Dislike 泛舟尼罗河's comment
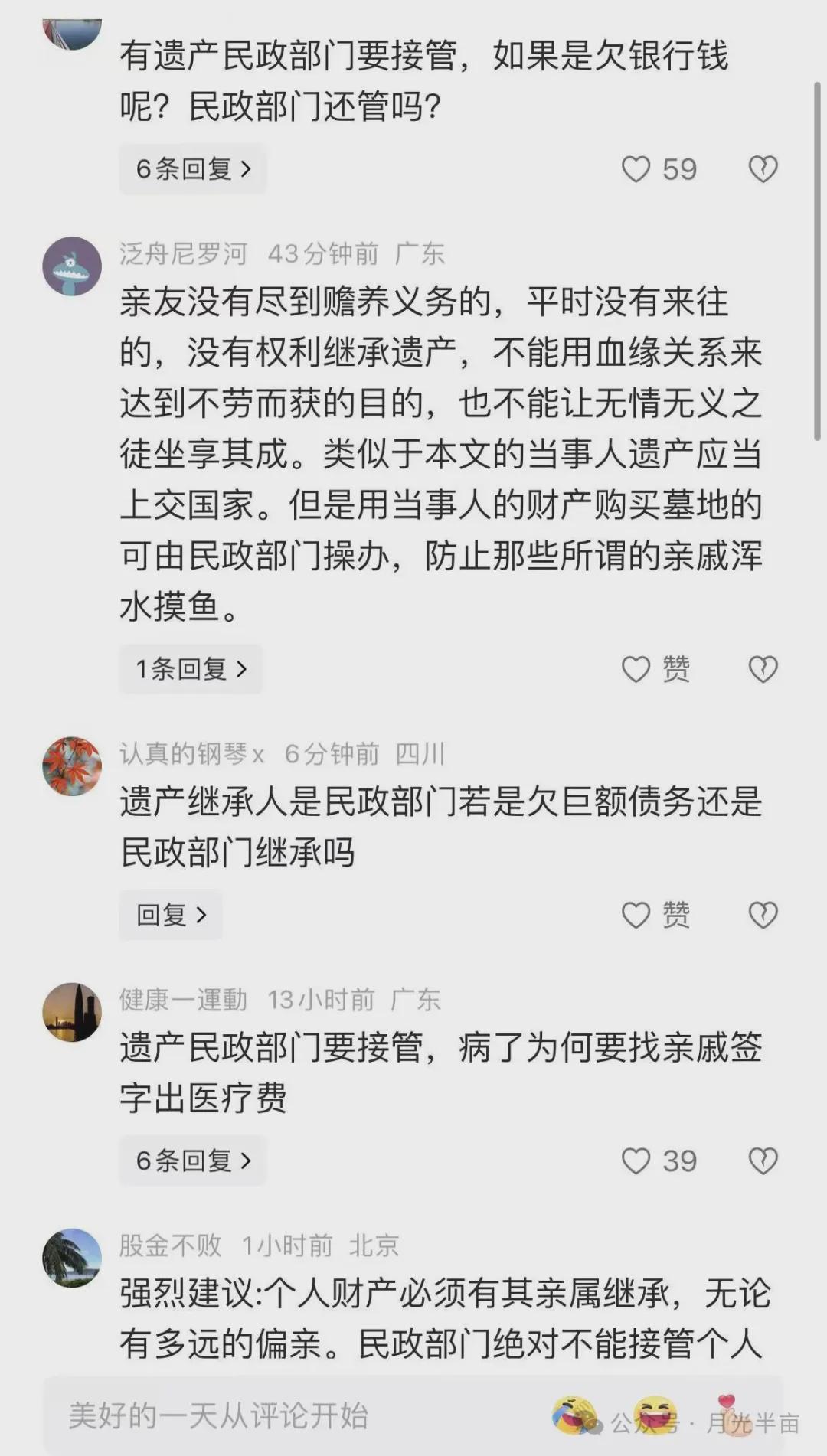This screenshot has height=1456, width=827. (x=763, y=670)
